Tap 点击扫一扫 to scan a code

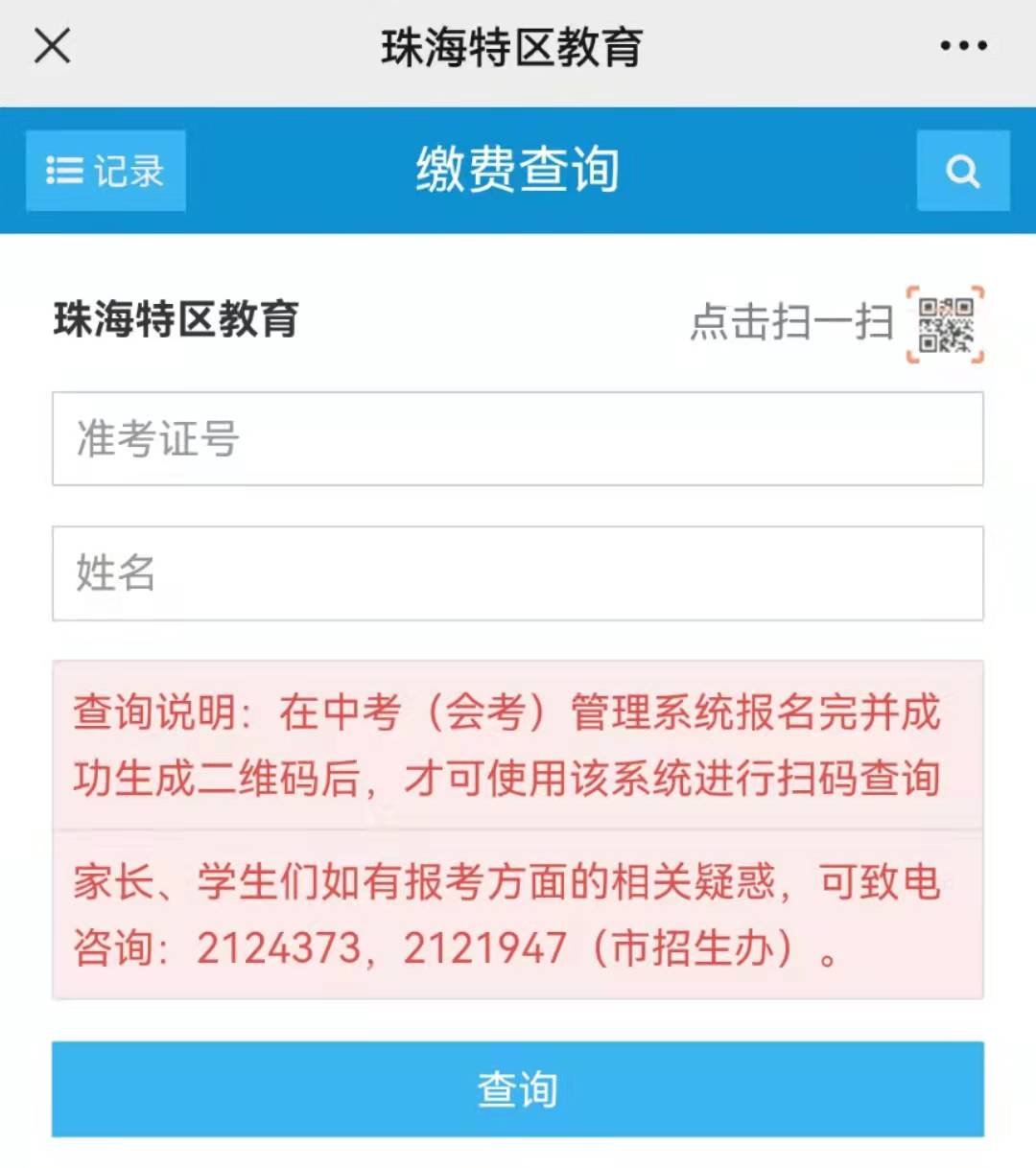(835, 323)
